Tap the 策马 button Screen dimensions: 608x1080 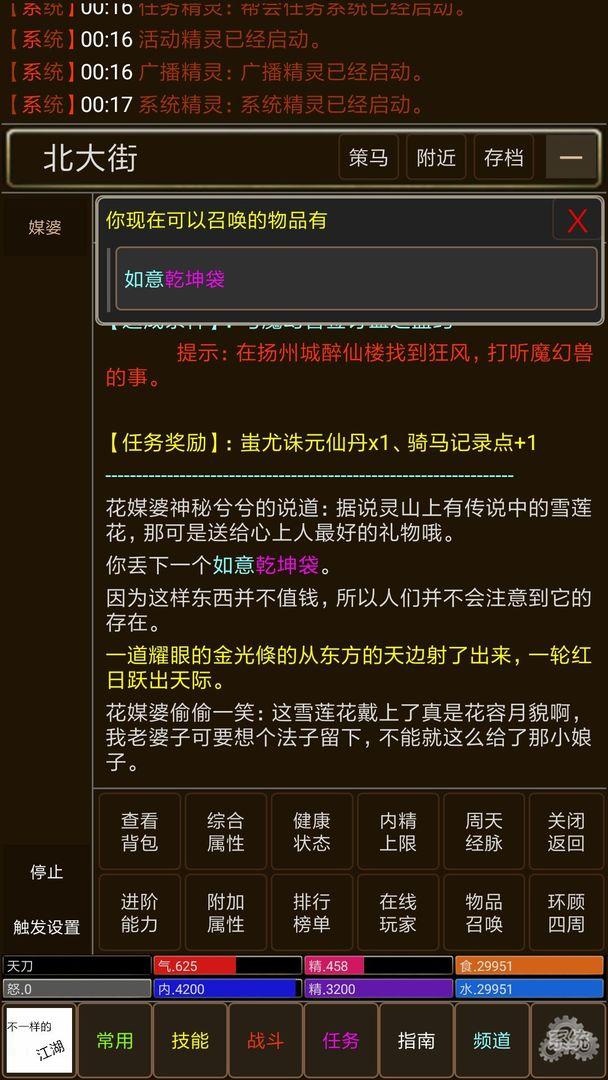[368, 158]
